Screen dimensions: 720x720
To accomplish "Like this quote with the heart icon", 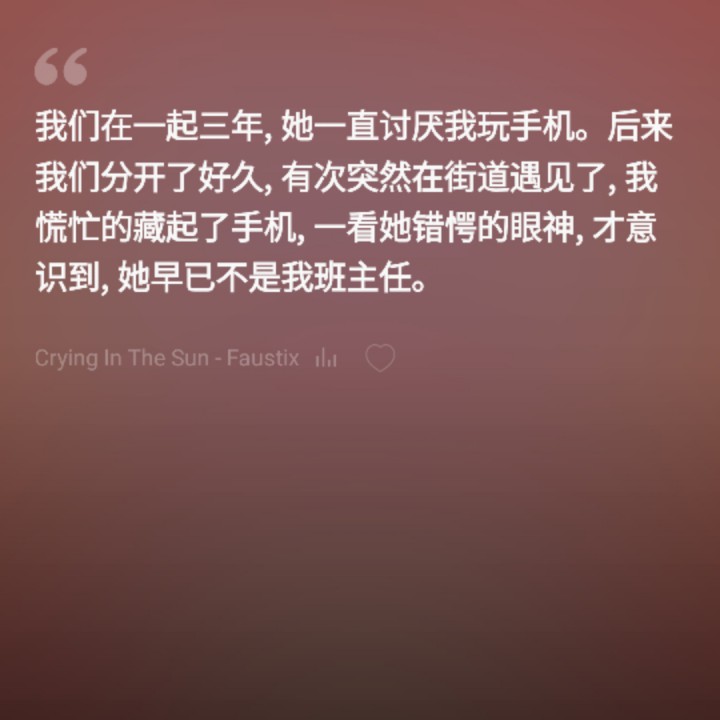I will pos(380,358).
